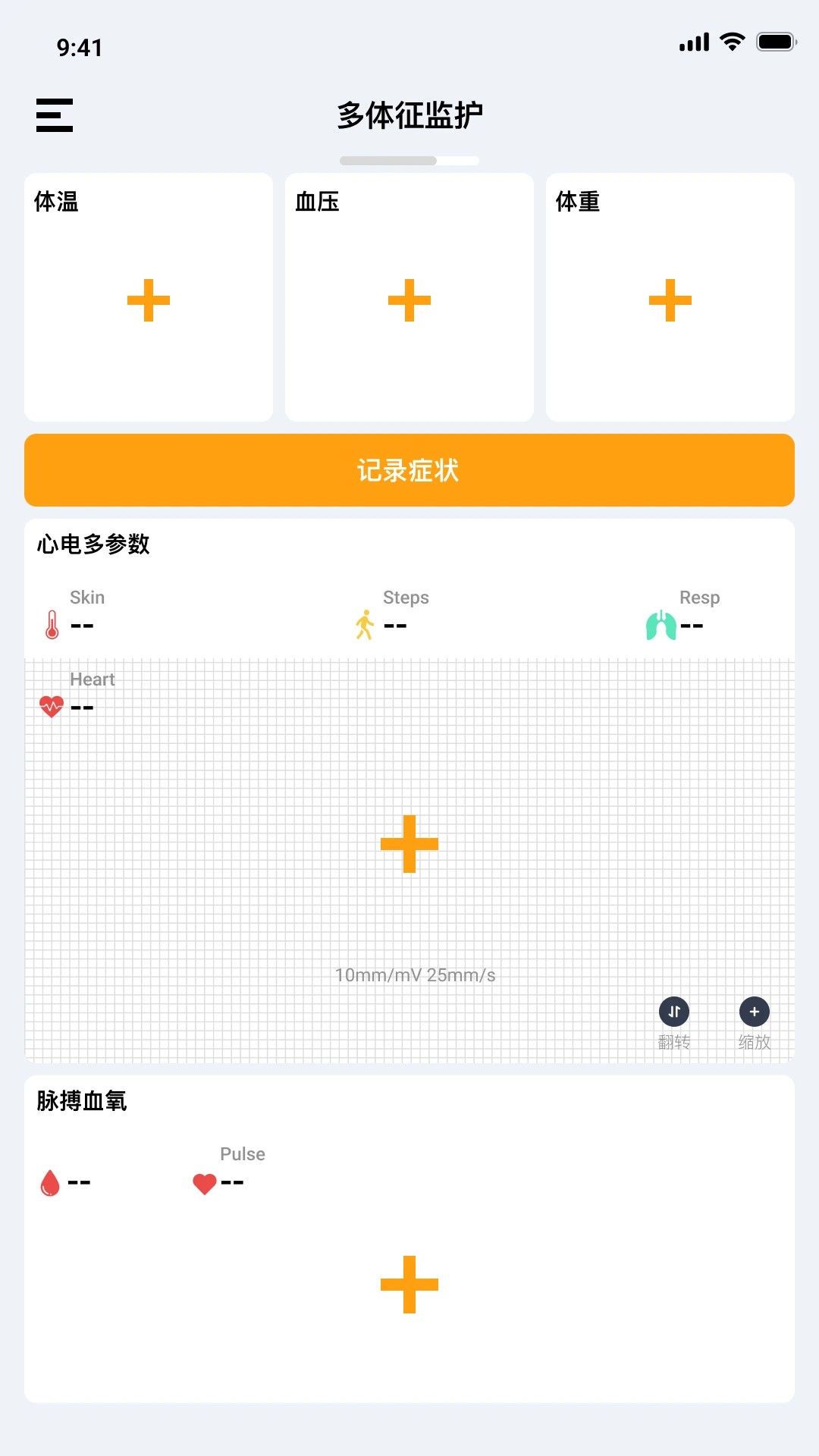Add a 体温 temperature measurement
The image size is (819, 1456).
(149, 300)
